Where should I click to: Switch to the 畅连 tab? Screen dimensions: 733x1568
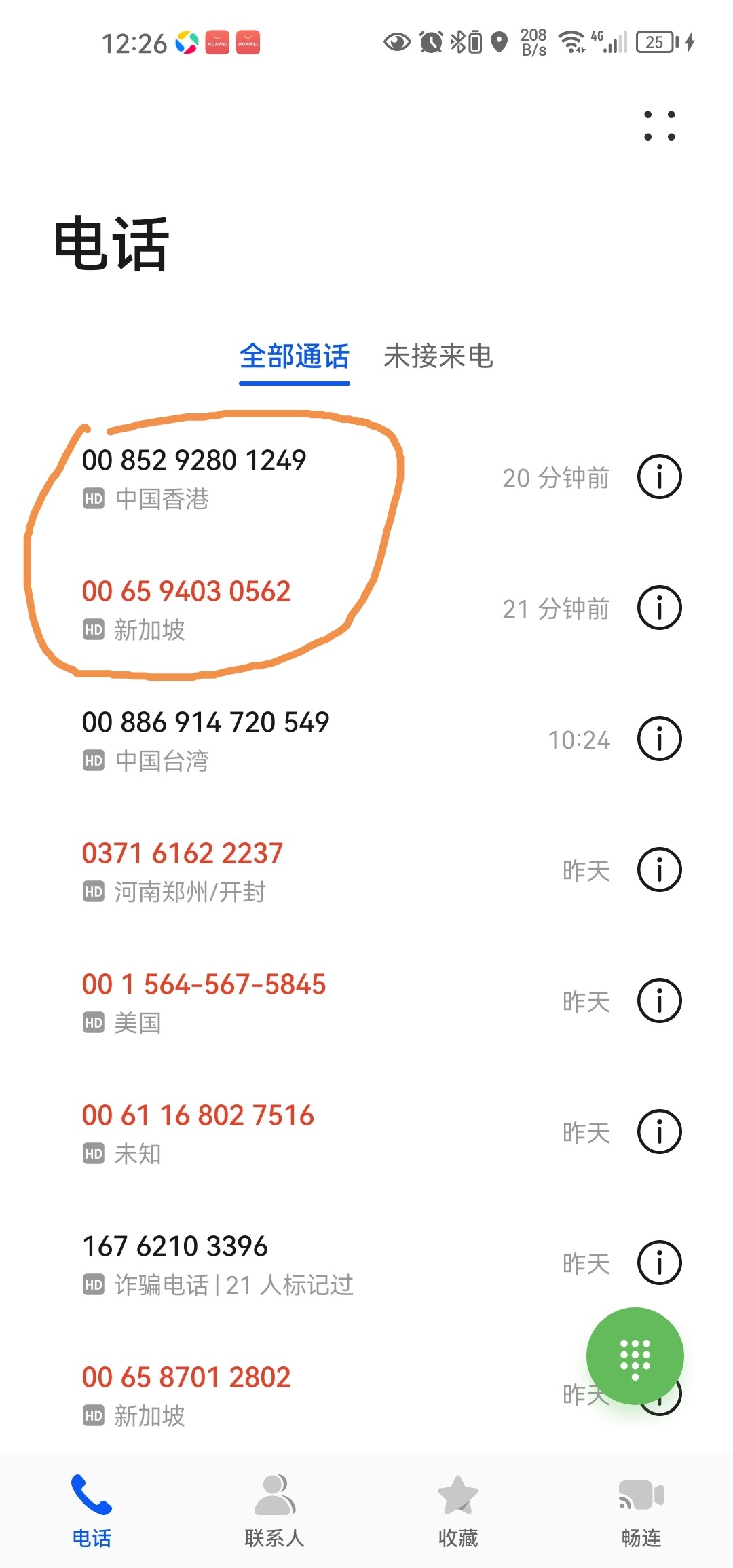[641, 1510]
